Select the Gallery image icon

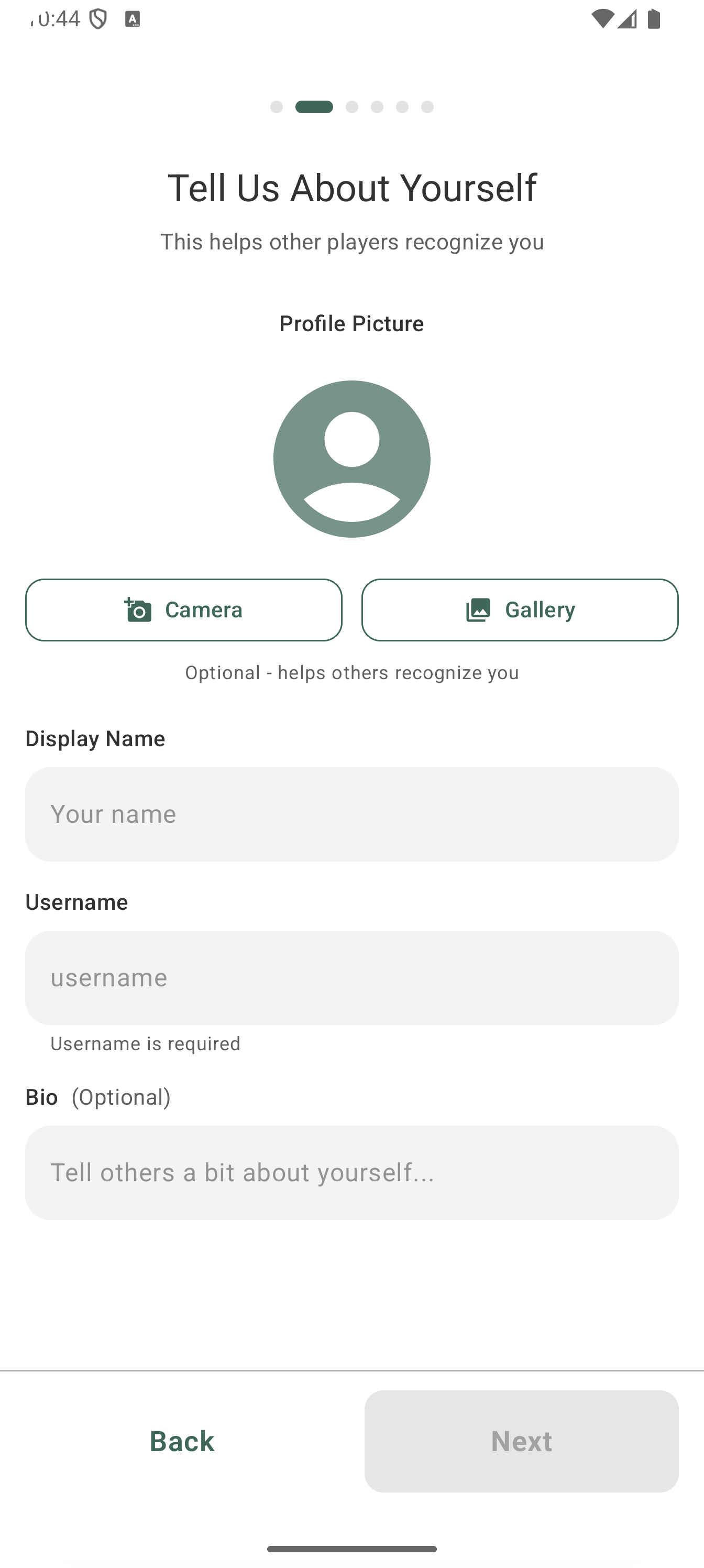(478, 609)
